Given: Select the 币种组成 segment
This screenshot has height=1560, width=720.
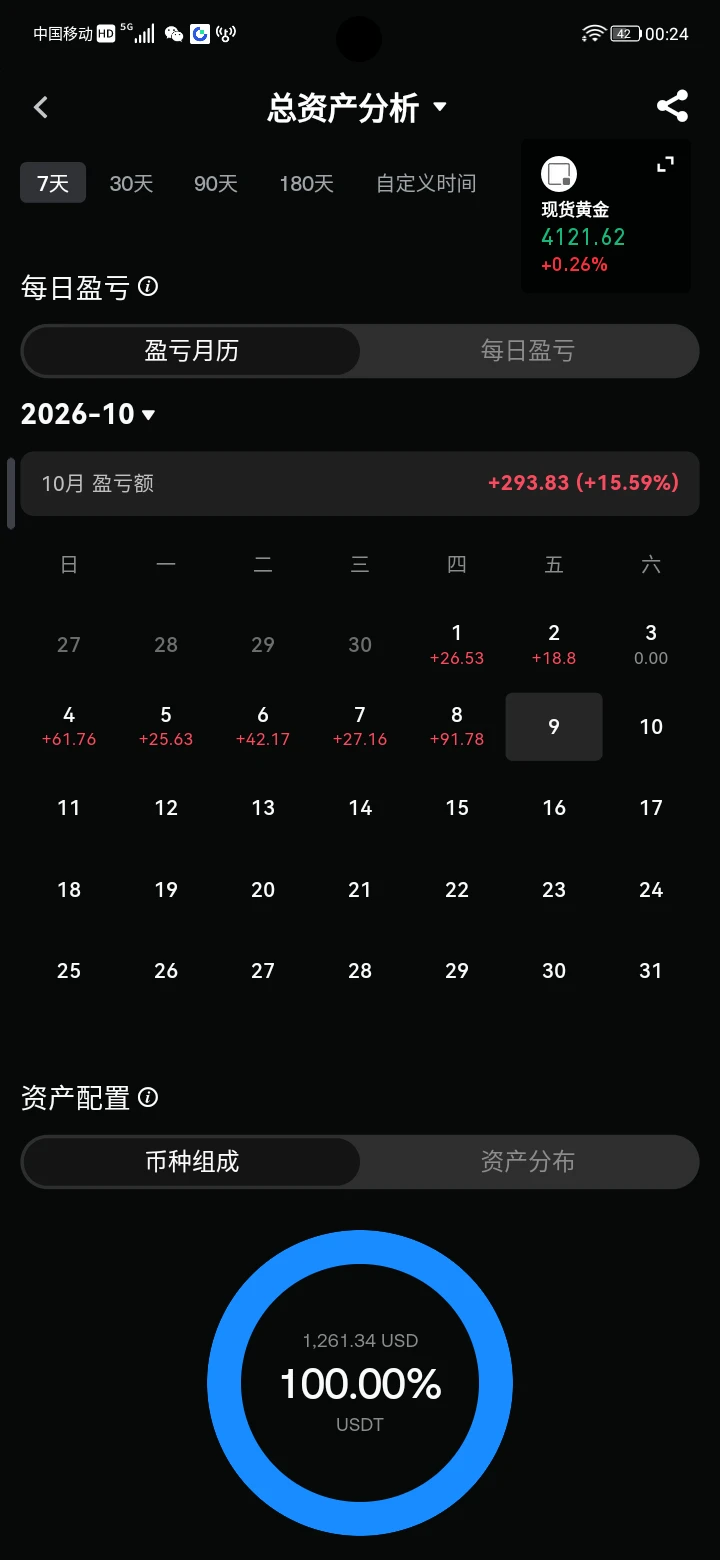Looking at the screenshot, I should pyautogui.click(x=191, y=1162).
